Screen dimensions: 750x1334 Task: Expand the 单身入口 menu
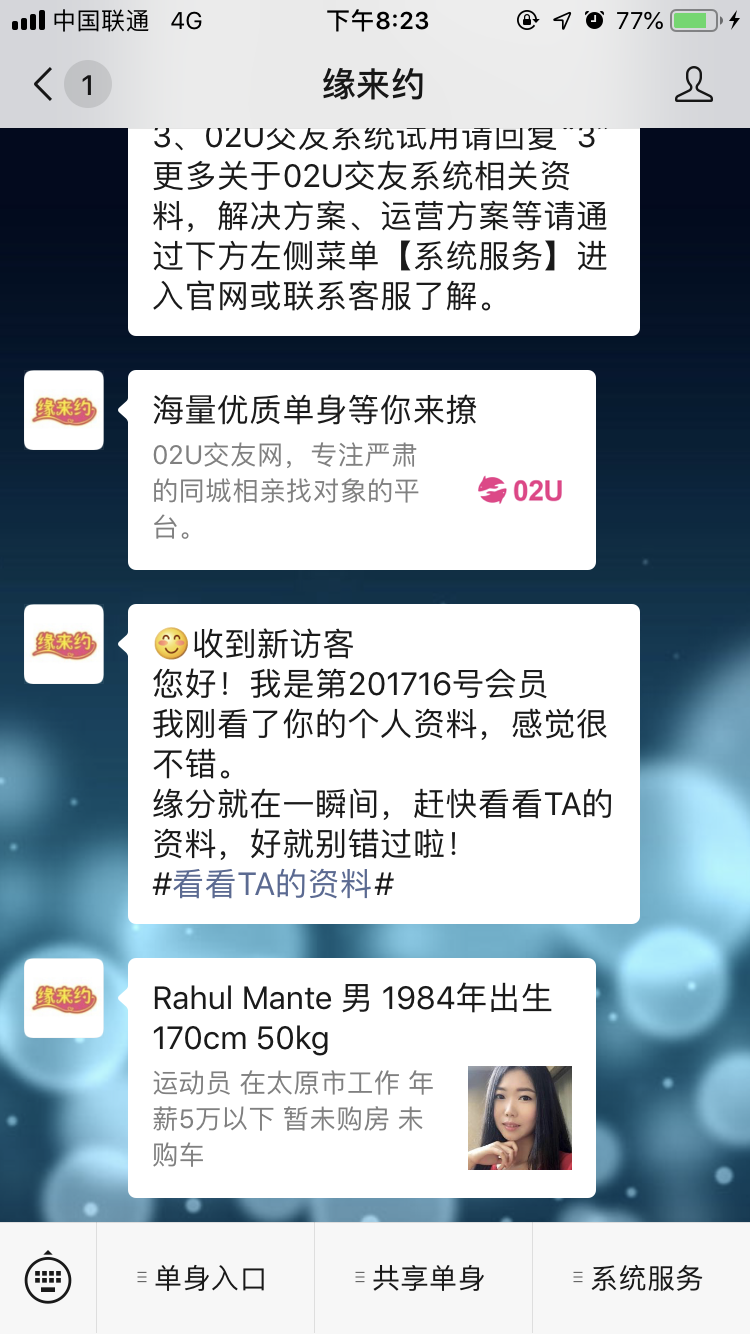click(x=205, y=1278)
